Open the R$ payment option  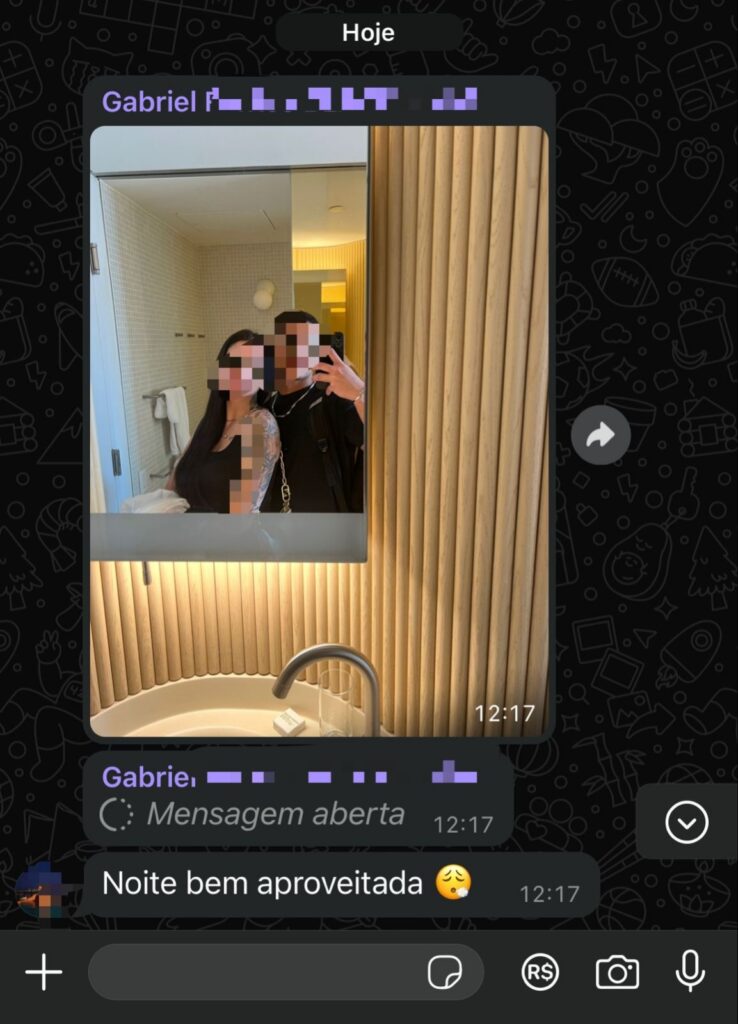[540, 972]
